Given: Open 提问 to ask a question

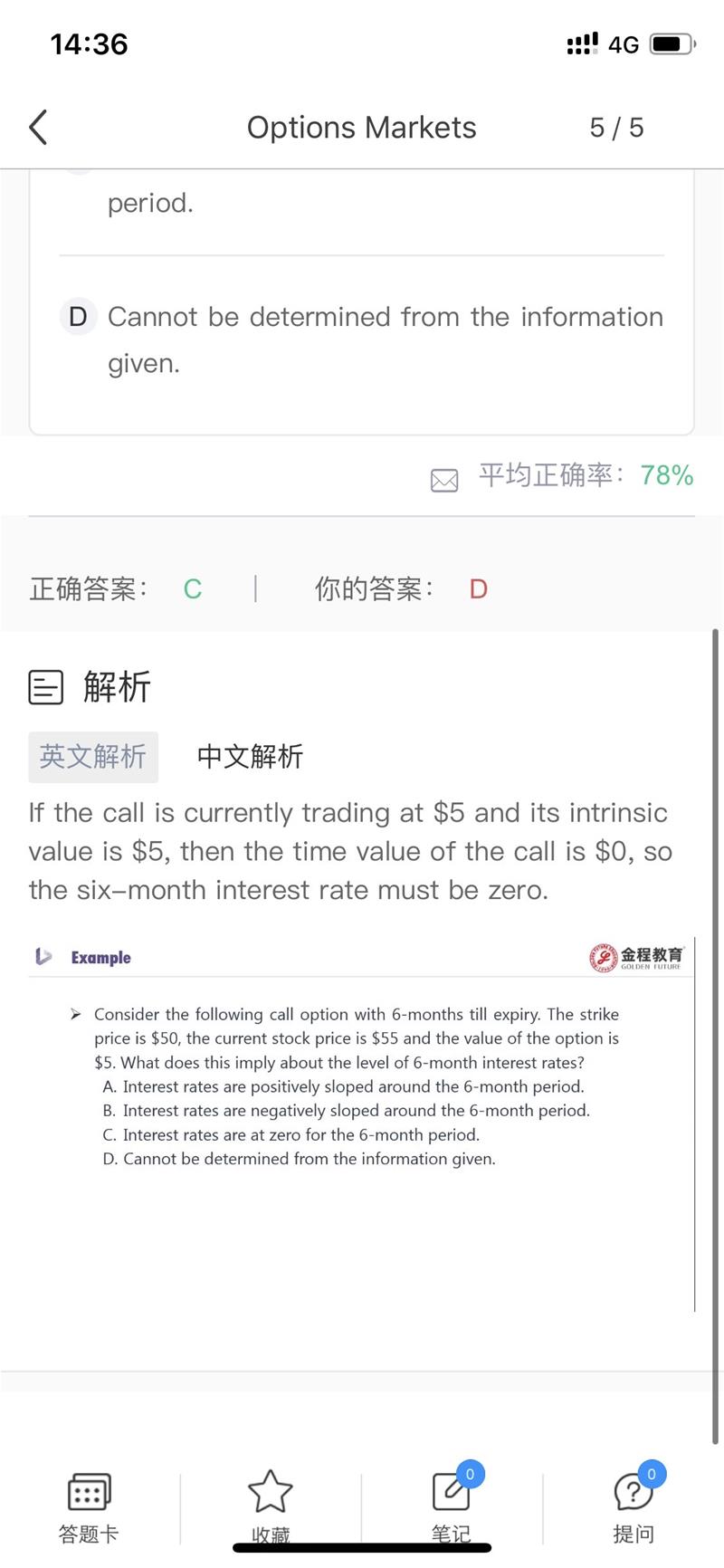Looking at the screenshot, I should point(633,1506).
